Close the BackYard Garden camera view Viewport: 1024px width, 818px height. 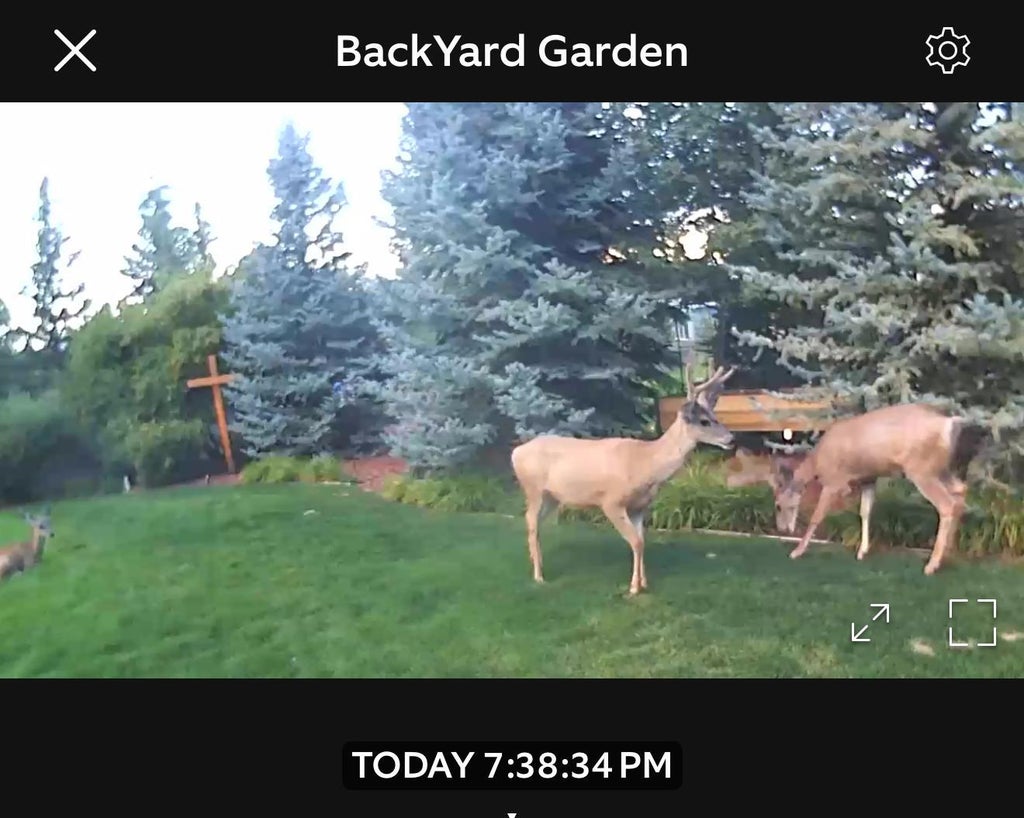pos(75,50)
